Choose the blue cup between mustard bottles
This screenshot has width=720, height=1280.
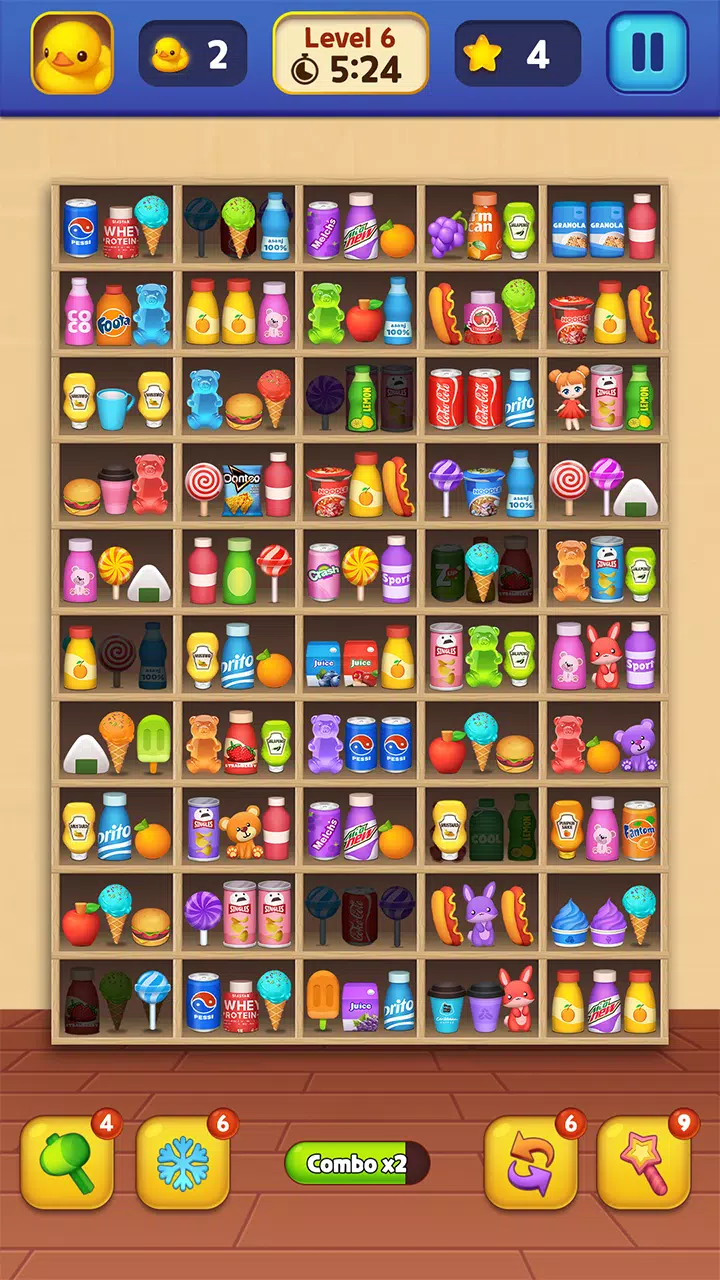(114, 405)
